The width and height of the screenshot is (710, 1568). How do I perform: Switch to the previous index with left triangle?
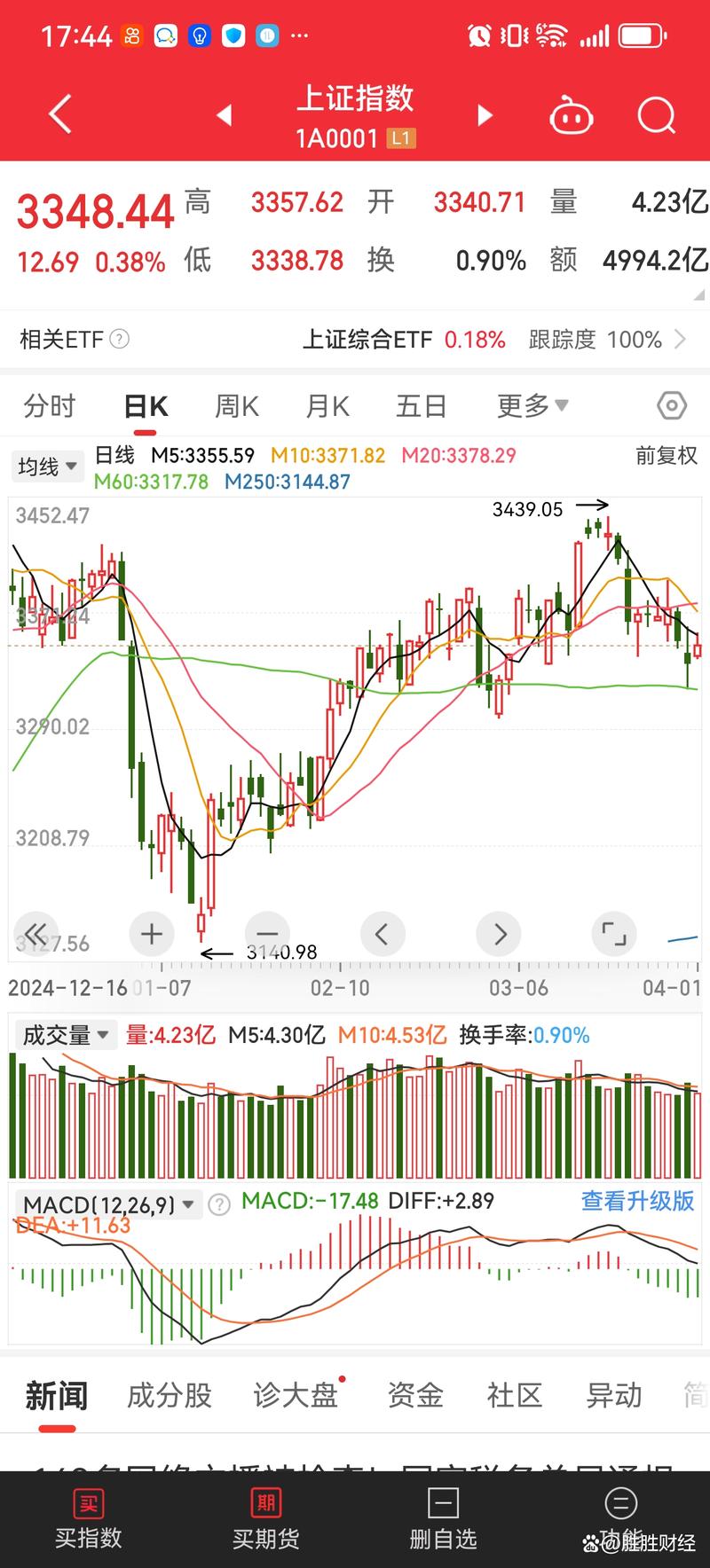[225, 115]
